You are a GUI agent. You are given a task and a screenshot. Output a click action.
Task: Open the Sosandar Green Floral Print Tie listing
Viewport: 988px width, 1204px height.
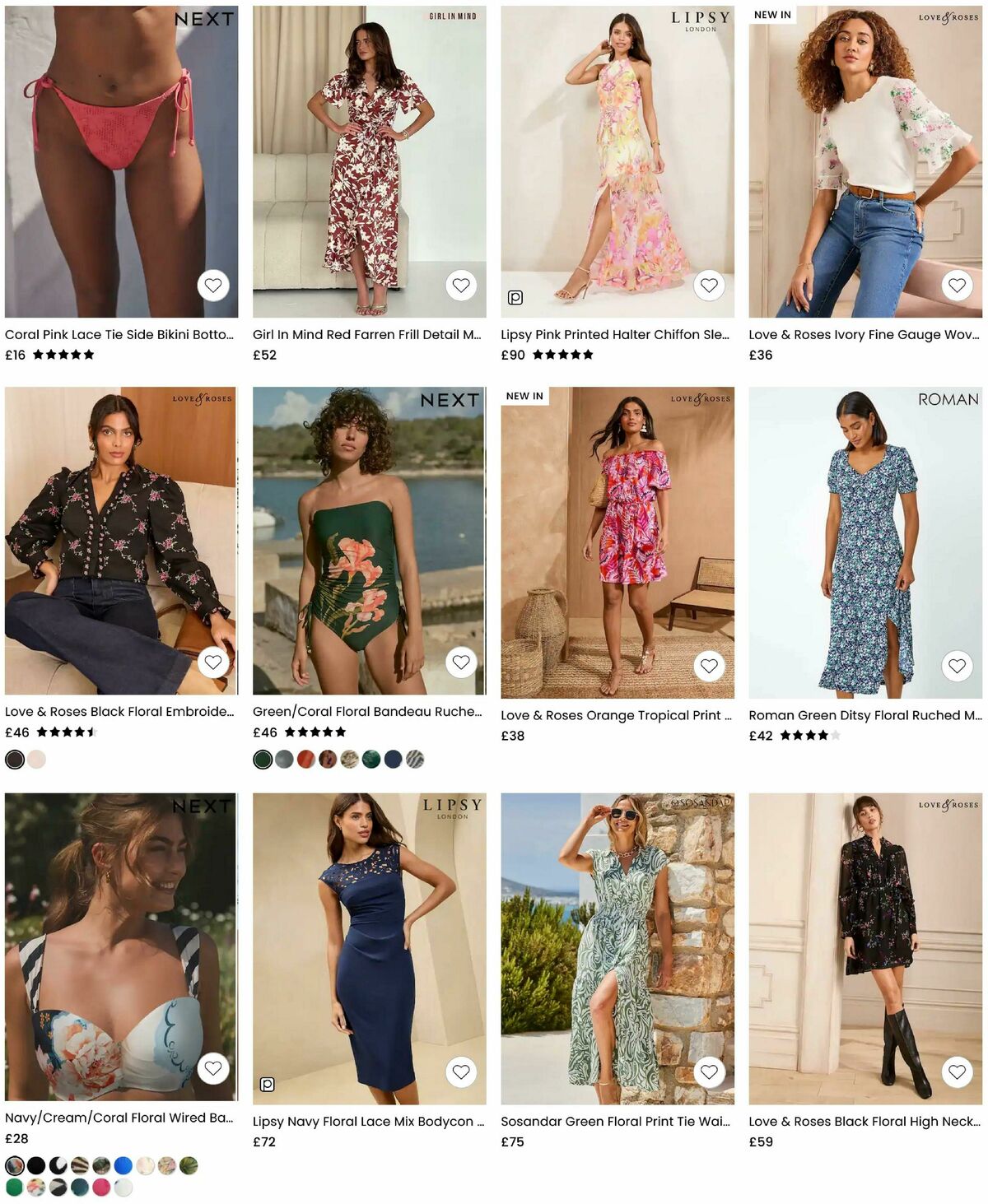pyautogui.click(x=615, y=1120)
